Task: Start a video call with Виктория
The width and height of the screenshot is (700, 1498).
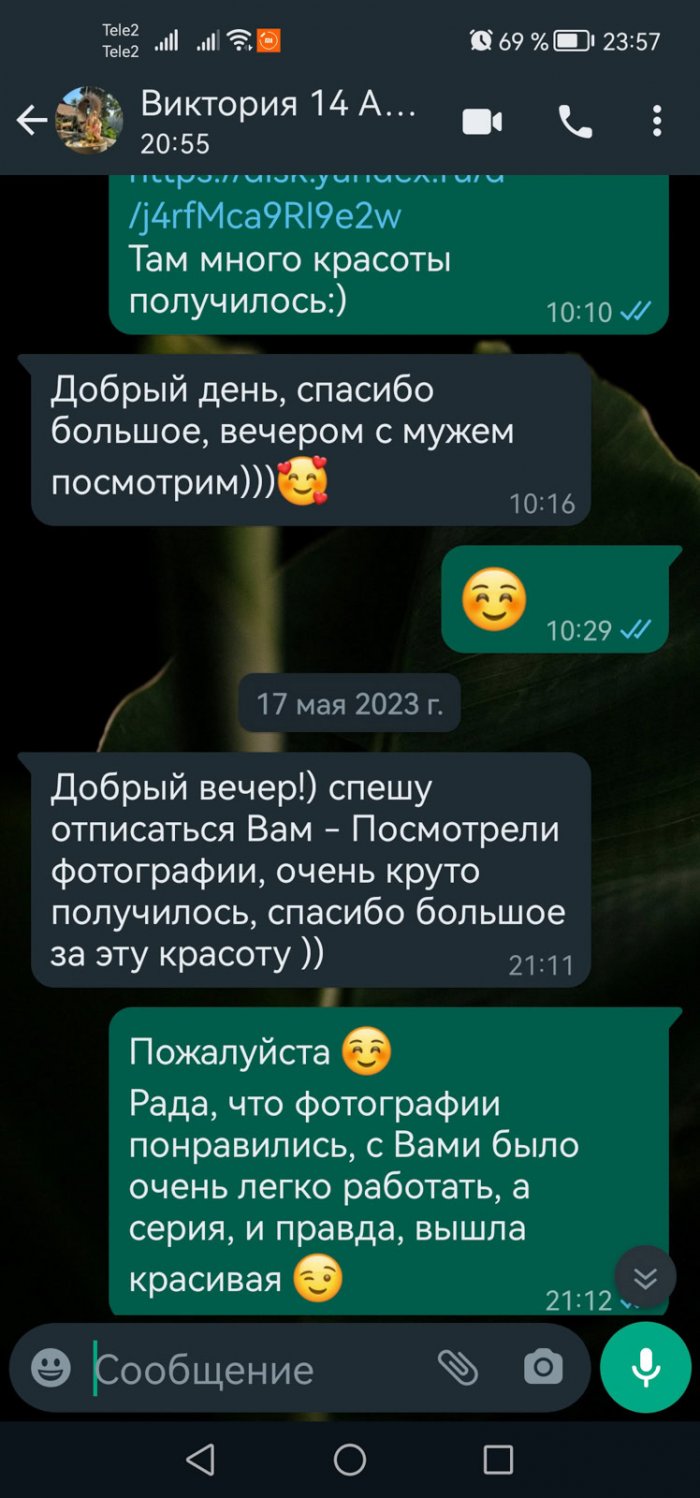Action: [x=482, y=122]
